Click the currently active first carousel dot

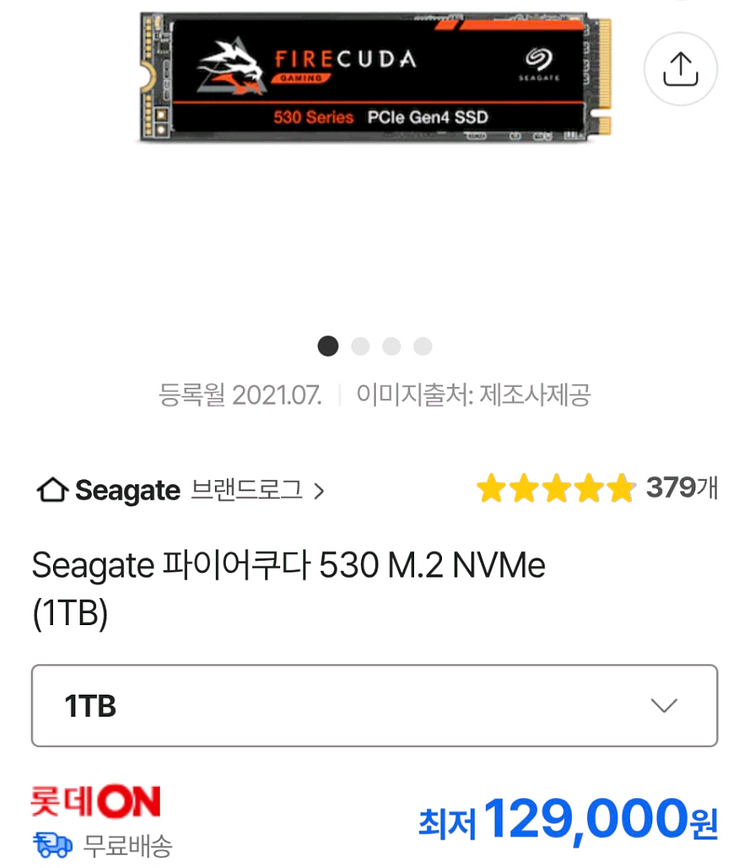pos(327,346)
